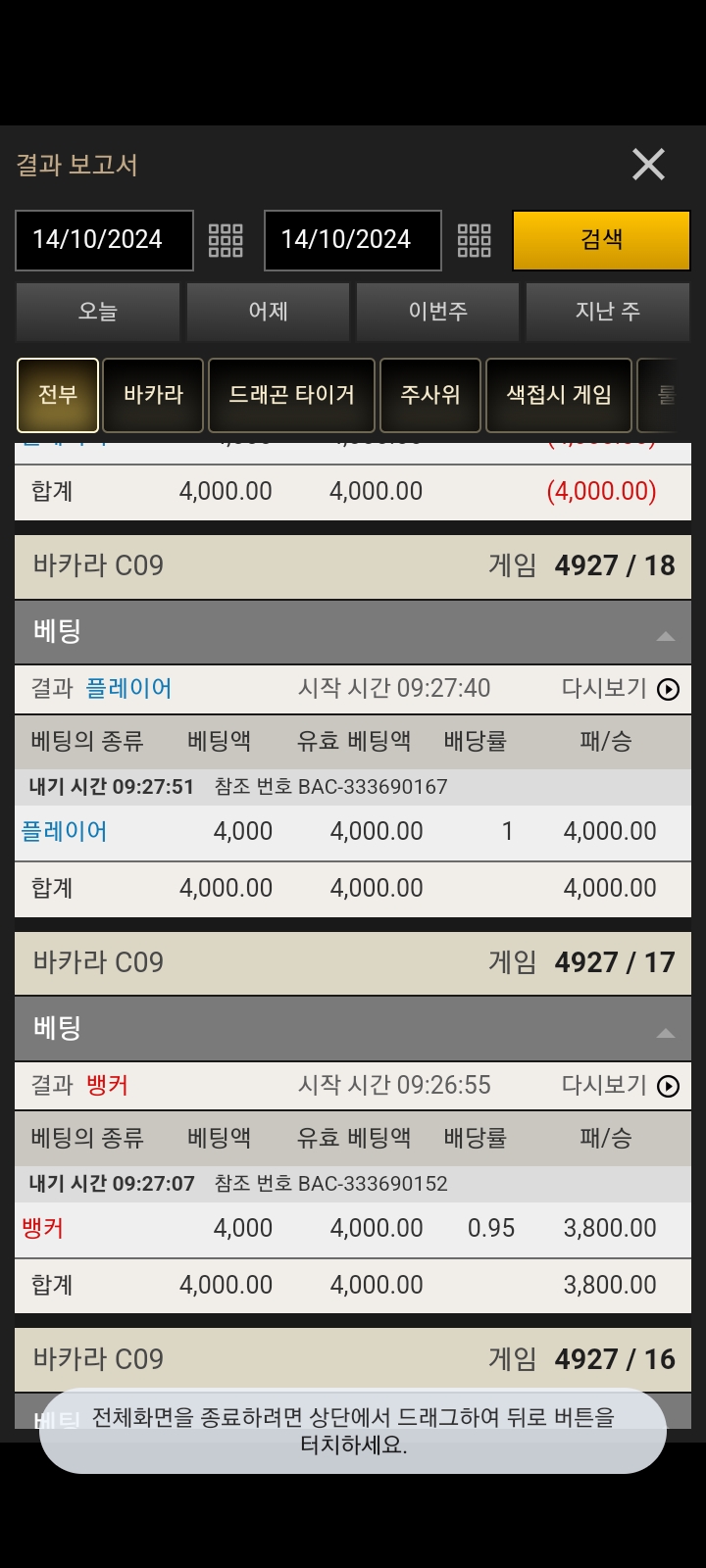706x1568 pixels.
Task: Edit the end date field
Action: [353, 240]
